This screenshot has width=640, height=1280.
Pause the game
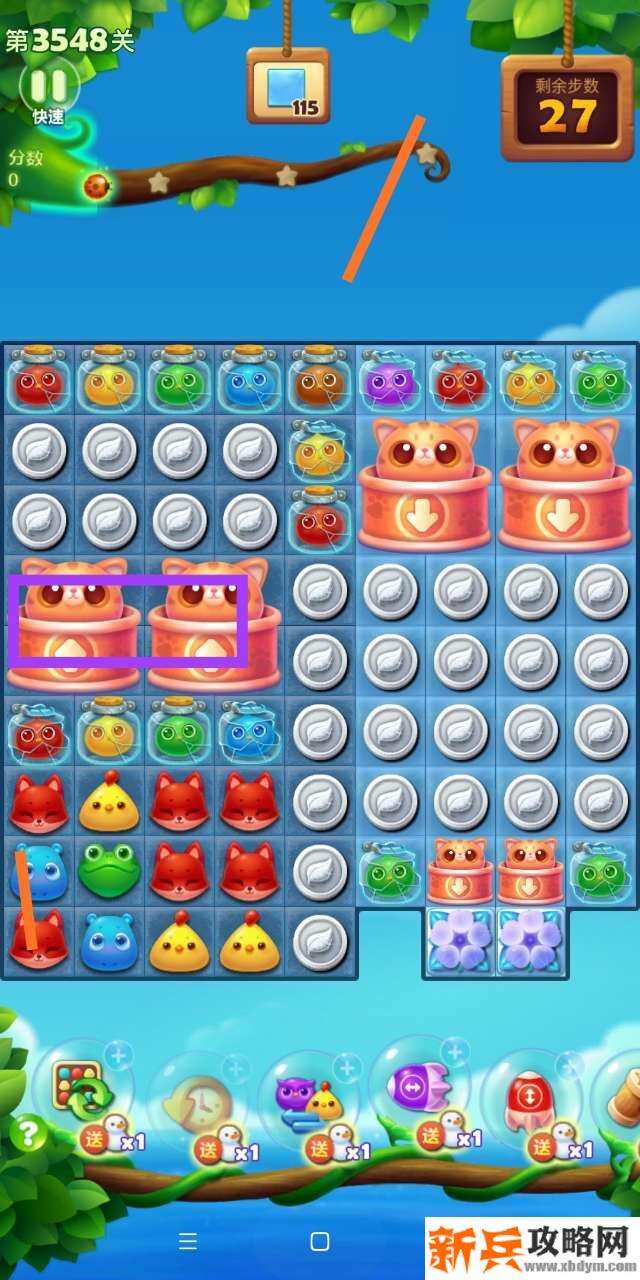(47, 83)
